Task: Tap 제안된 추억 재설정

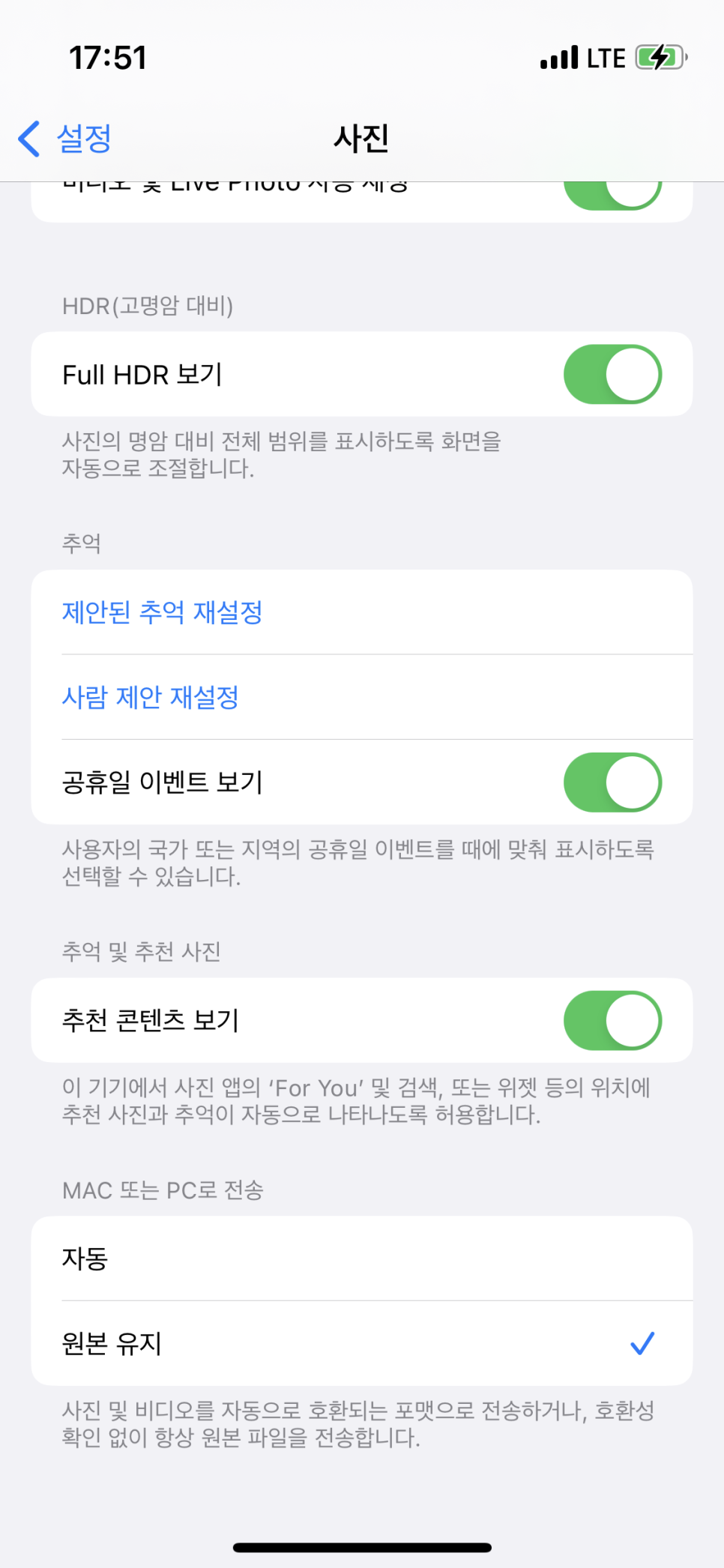Action: [362, 612]
